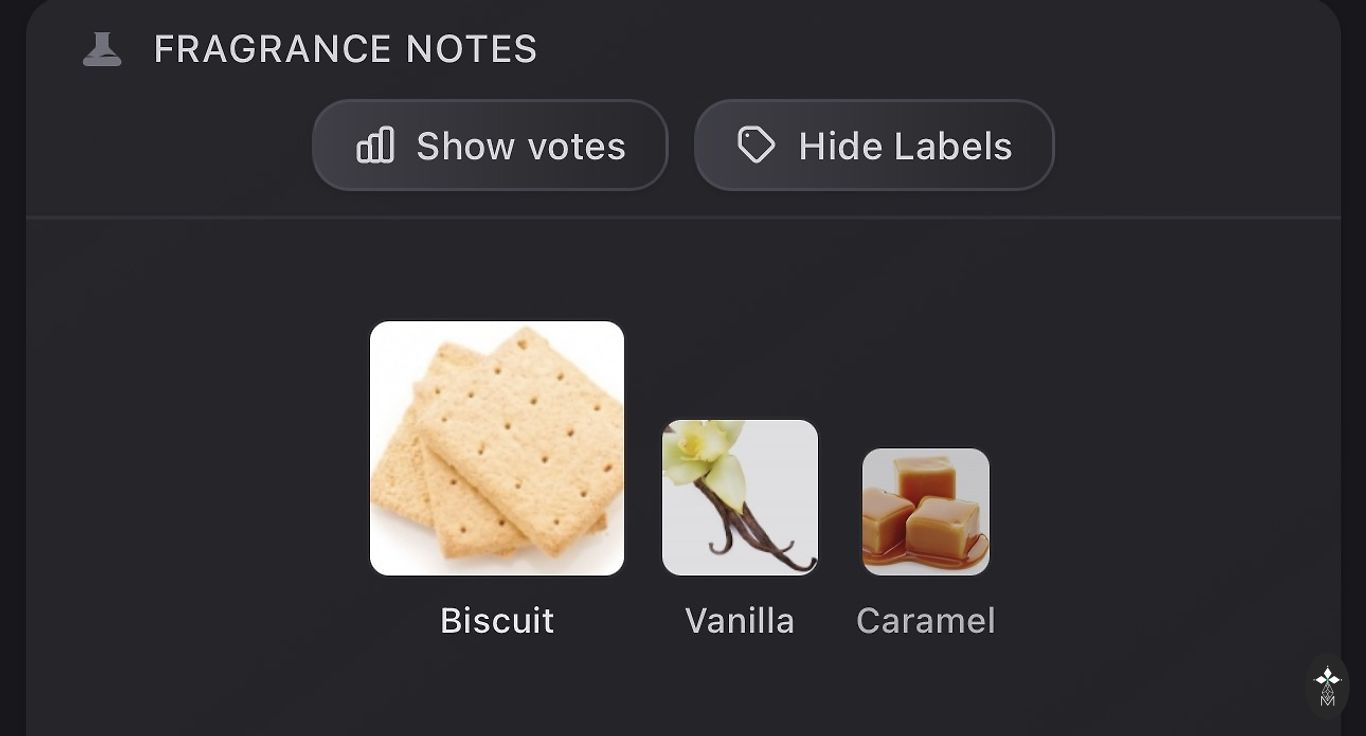Screen dimensions: 1366x736
Task: Hide the note labels
Action: click(x=874, y=146)
